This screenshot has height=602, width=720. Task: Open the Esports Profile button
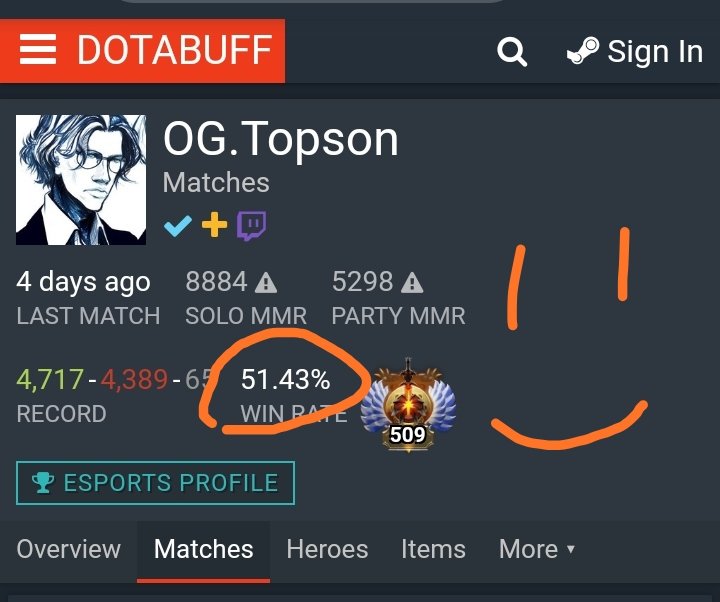coord(155,483)
